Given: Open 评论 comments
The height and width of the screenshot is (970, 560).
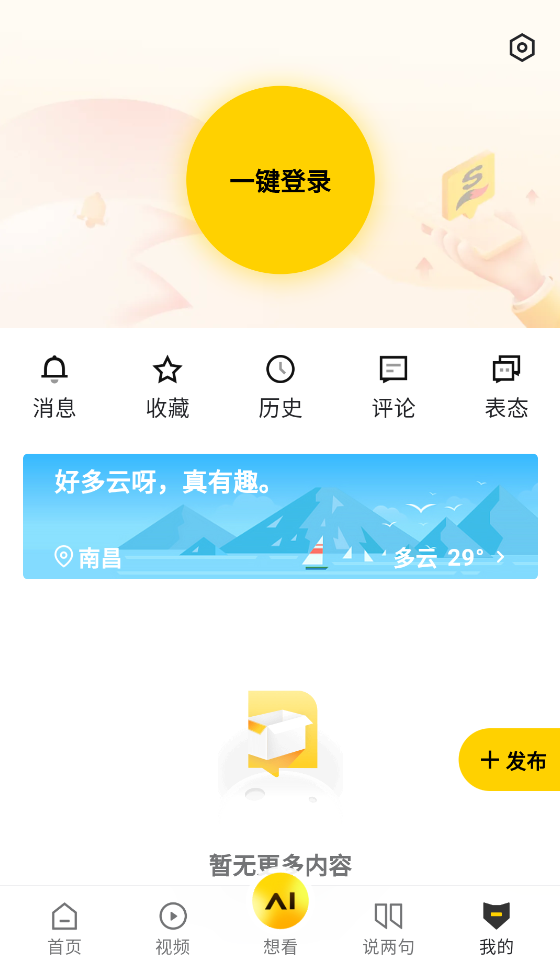Looking at the screenshot, I should [394, 387].
